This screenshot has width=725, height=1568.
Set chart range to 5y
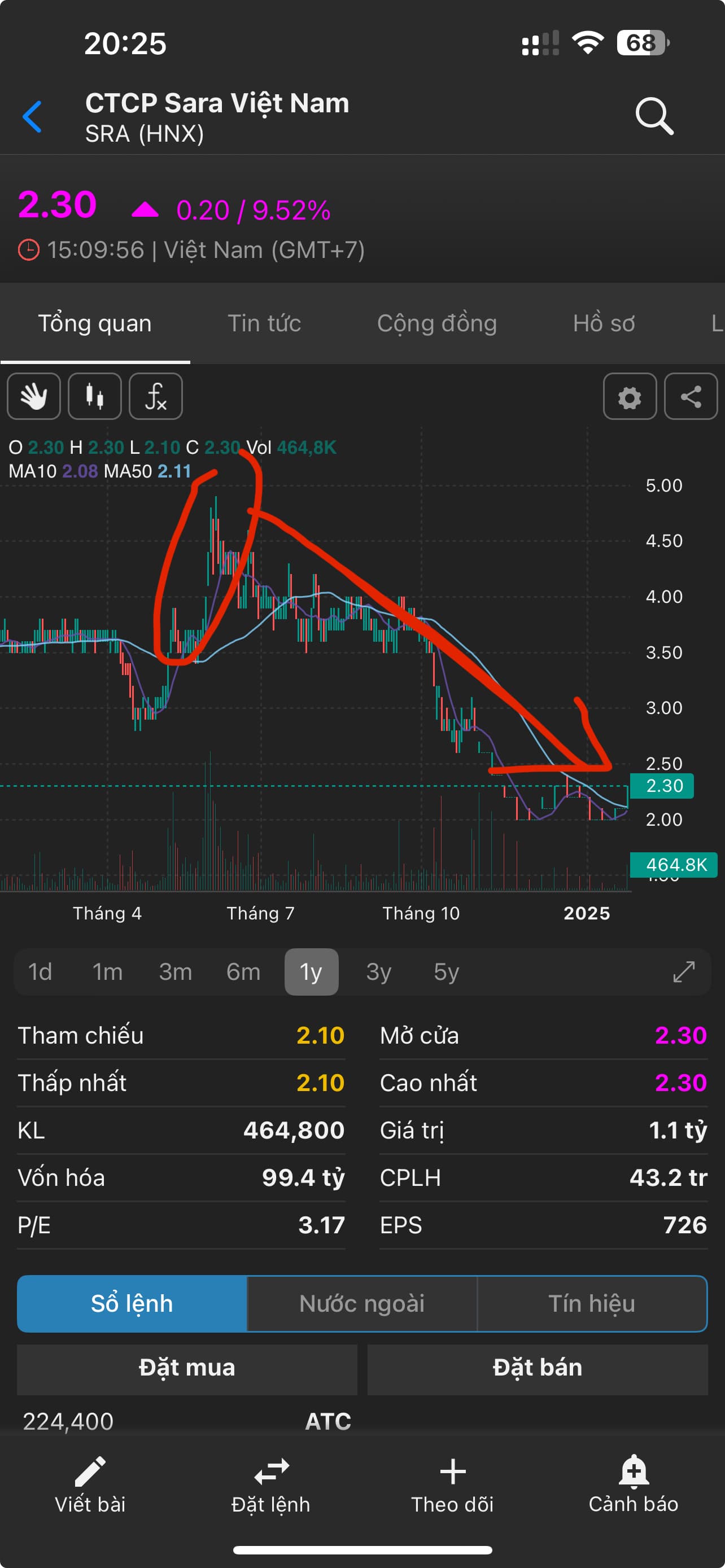[446, 972]
